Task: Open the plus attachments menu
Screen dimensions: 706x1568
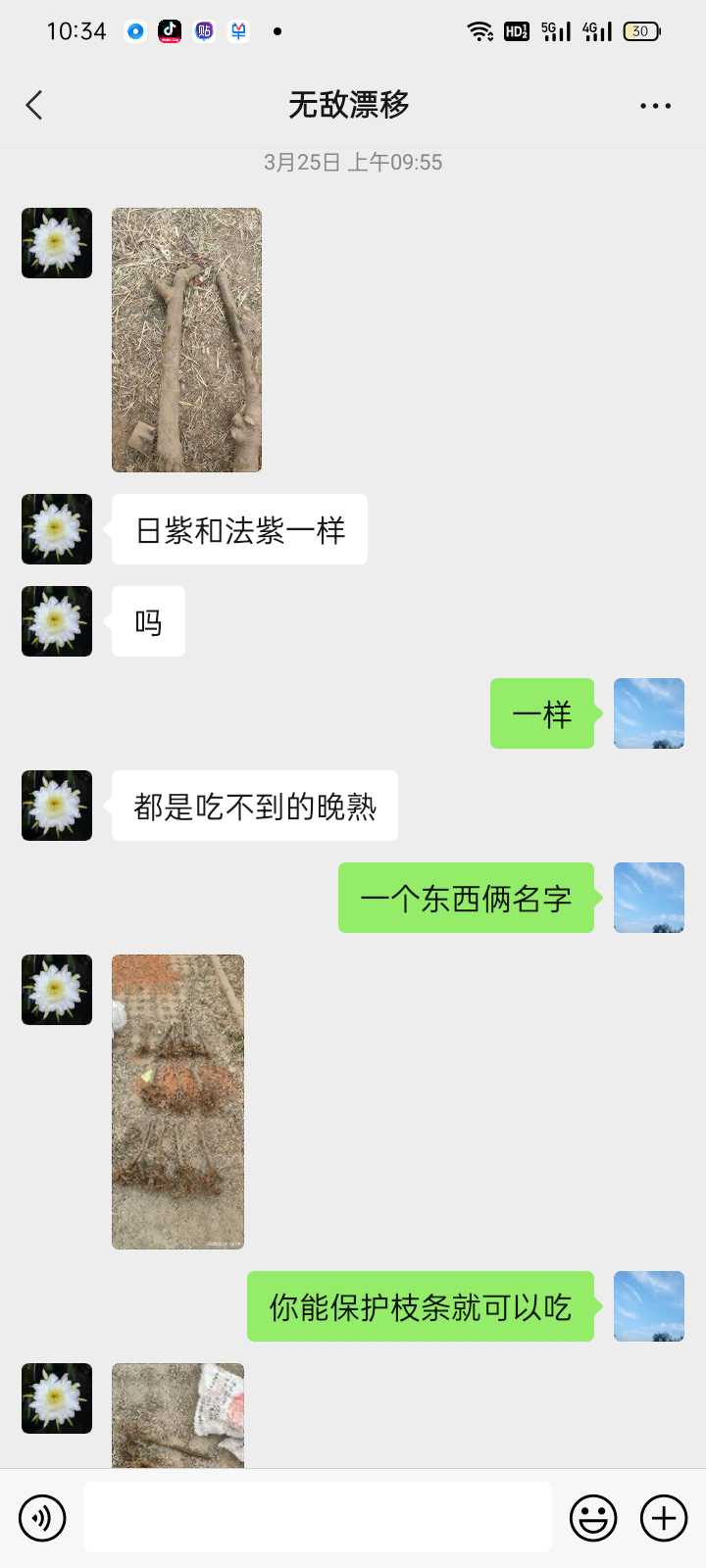Action: [664, 1518]
